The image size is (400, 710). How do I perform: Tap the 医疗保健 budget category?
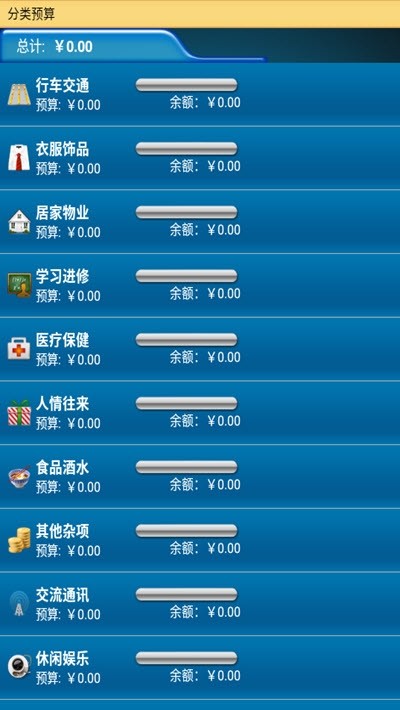tap(200, 350)
